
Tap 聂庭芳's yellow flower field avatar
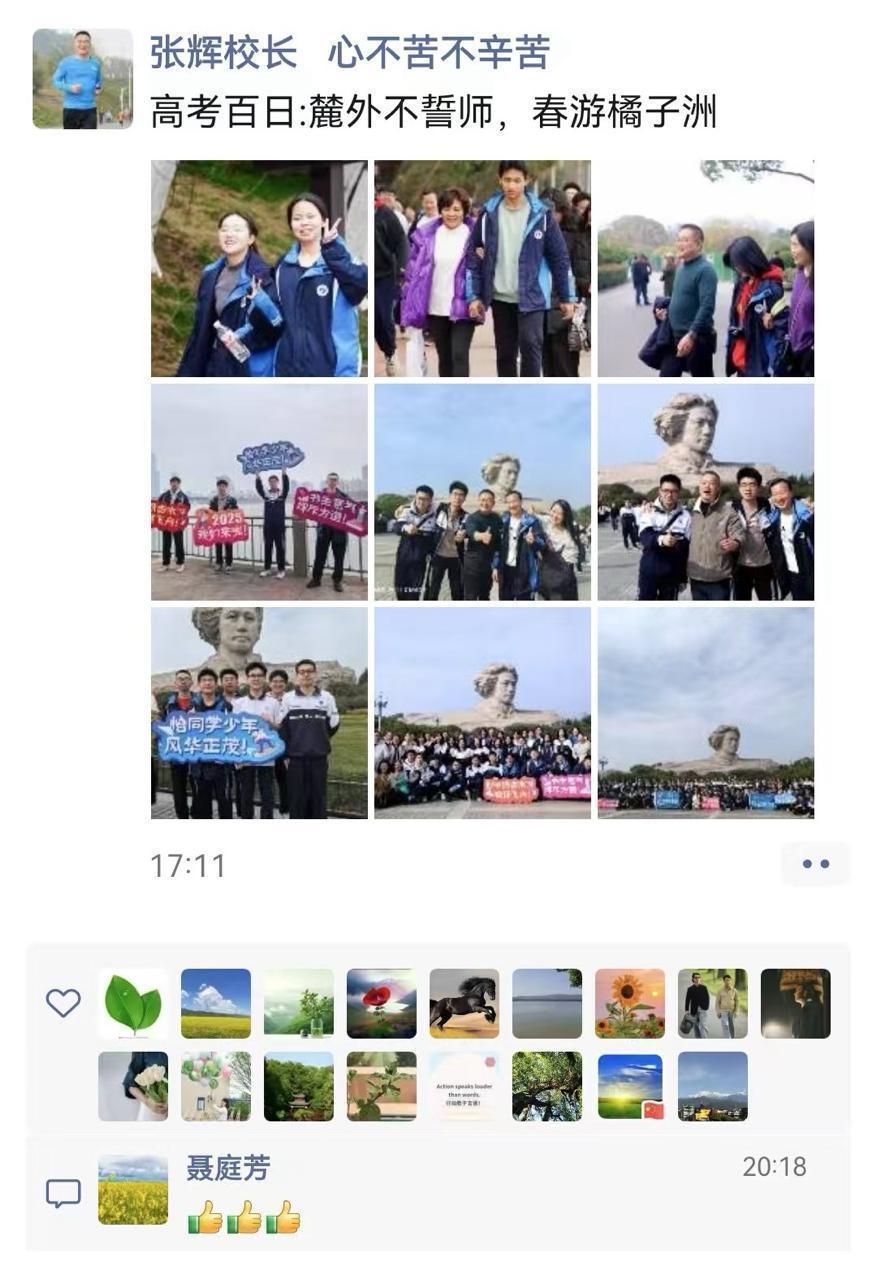pyautogui.click(x=133, y=1190)
